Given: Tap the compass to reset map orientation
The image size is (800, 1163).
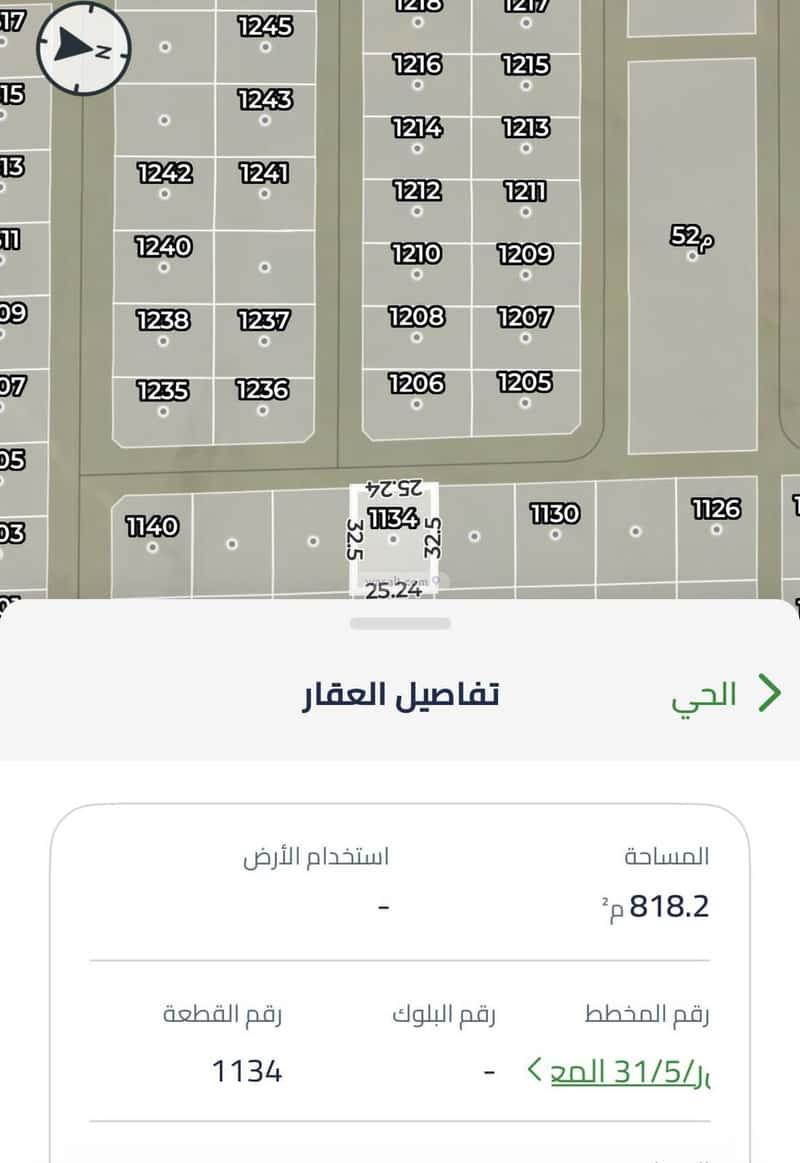Looking at the screenshot, I should click(x=83, y=48).
